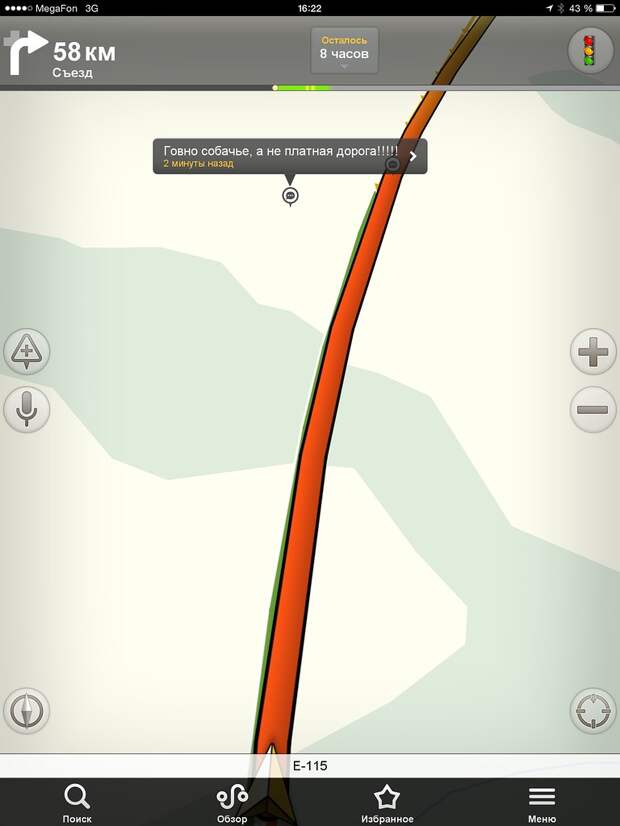Zoom in the map
The width and height of the screenshot is (620, 826).
(592, 352)
